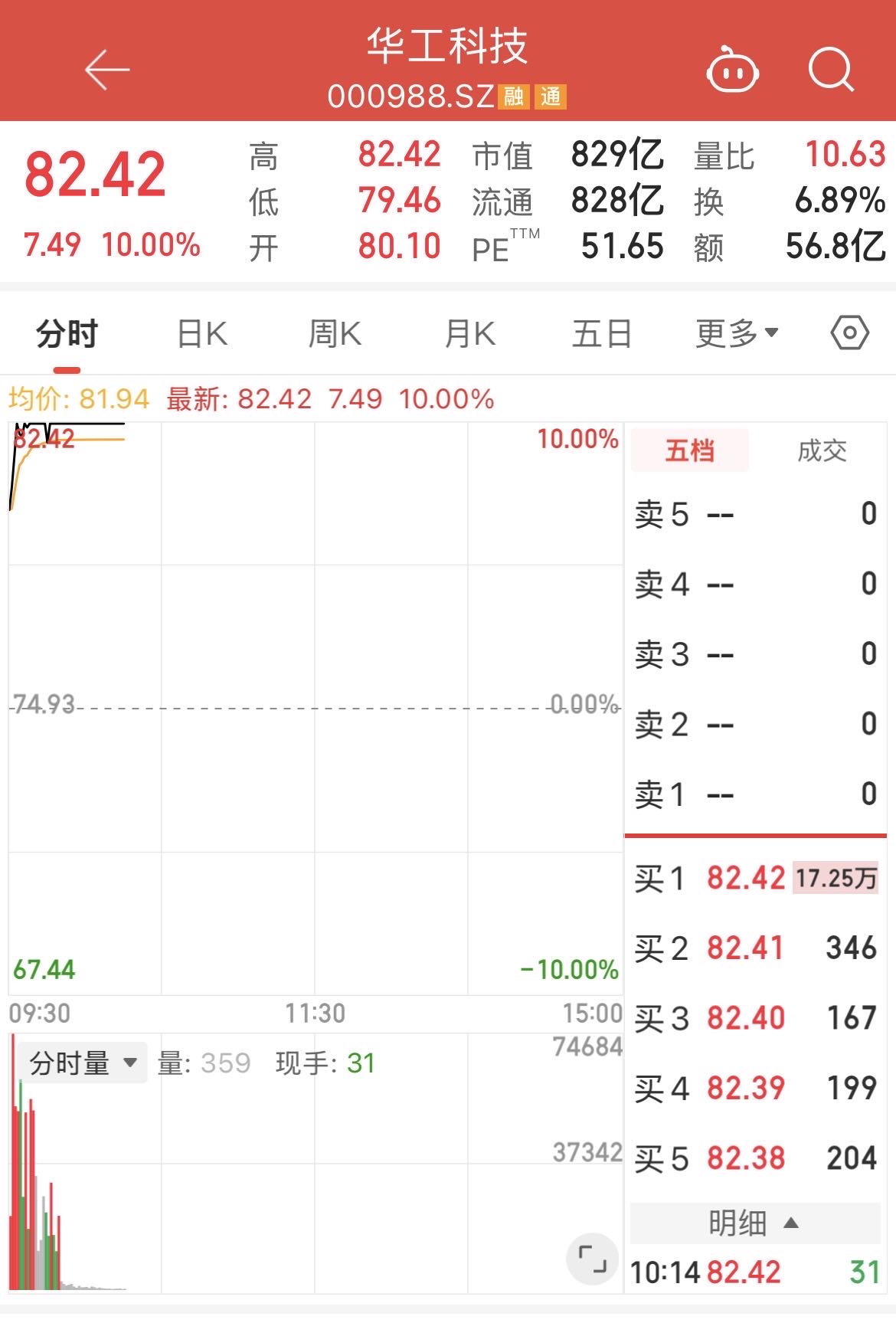Expand the 更多 chart options dropdown
The image size is (896, 1323).
[x=736, y=334]
